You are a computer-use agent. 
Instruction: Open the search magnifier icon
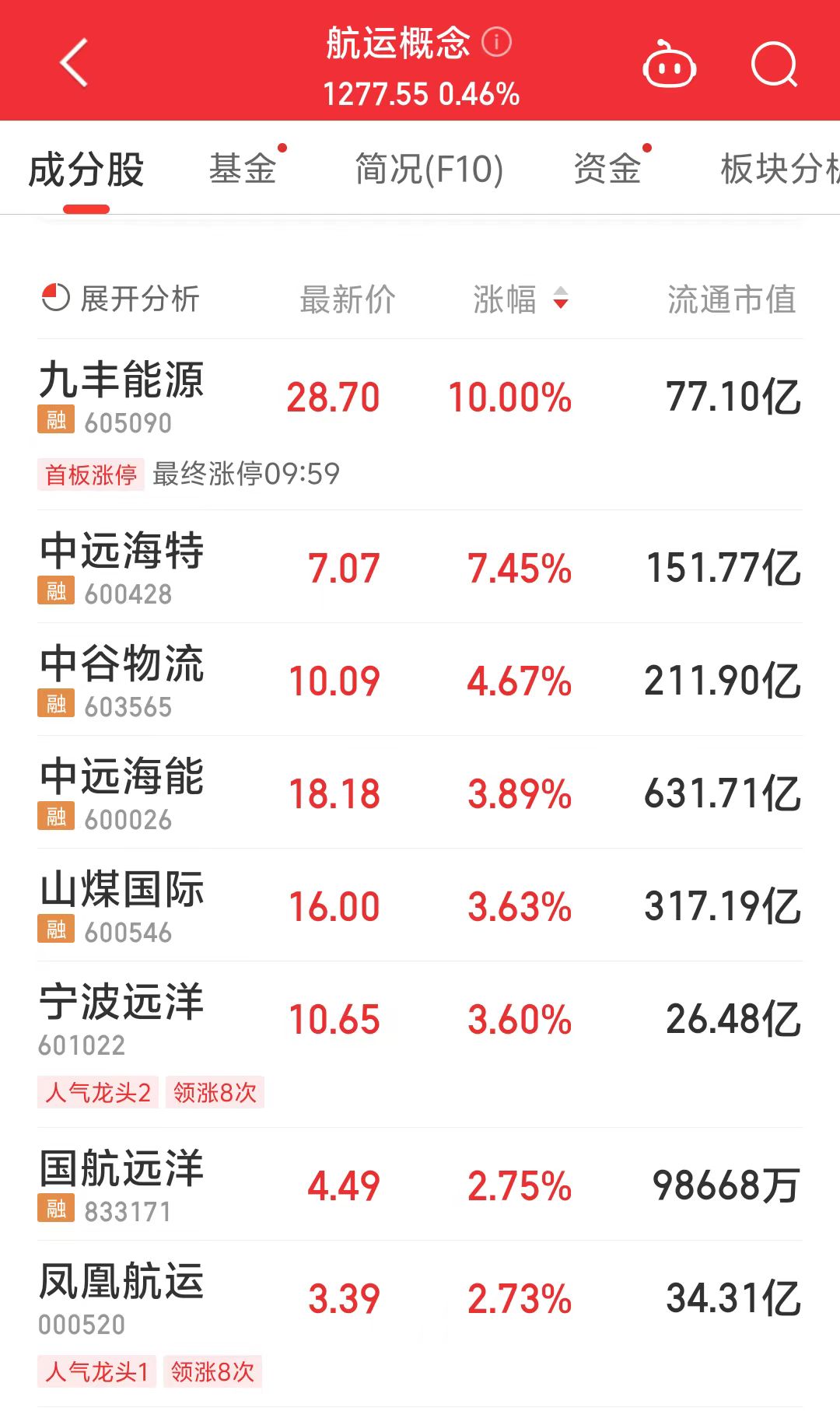pos(774,64)
